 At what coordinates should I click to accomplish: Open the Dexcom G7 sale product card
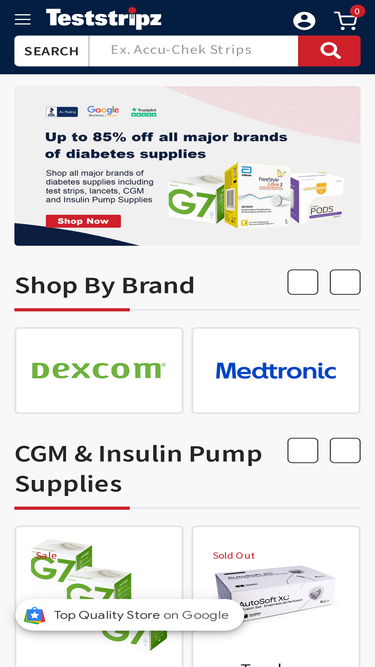(99, 596)
